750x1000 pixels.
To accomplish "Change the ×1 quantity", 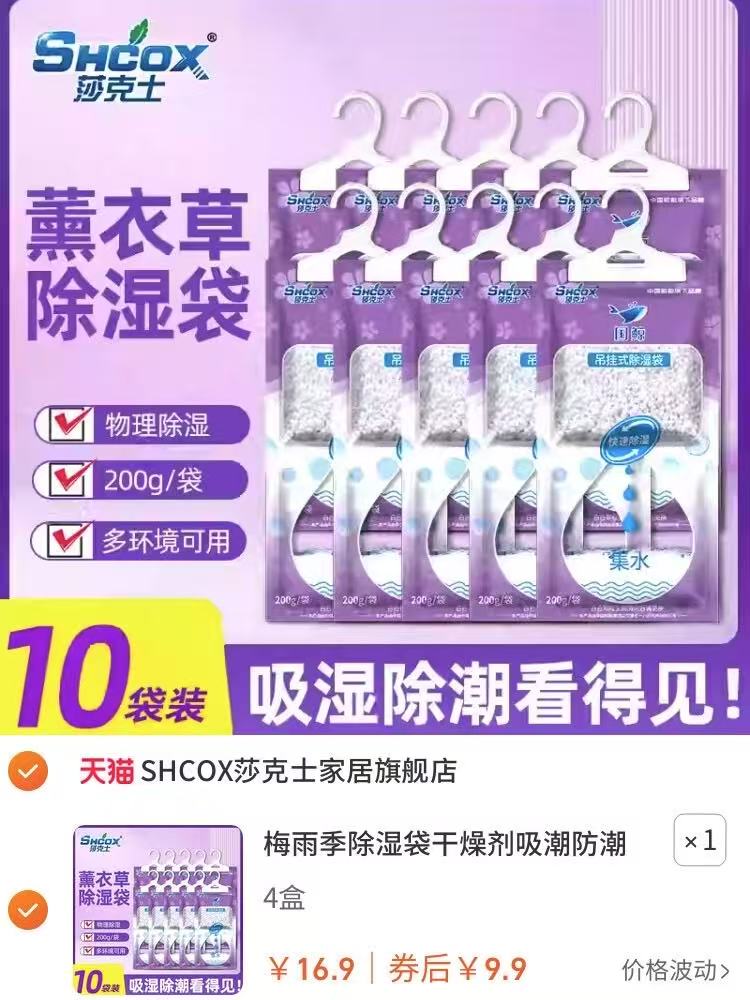I will pos(700,841).
